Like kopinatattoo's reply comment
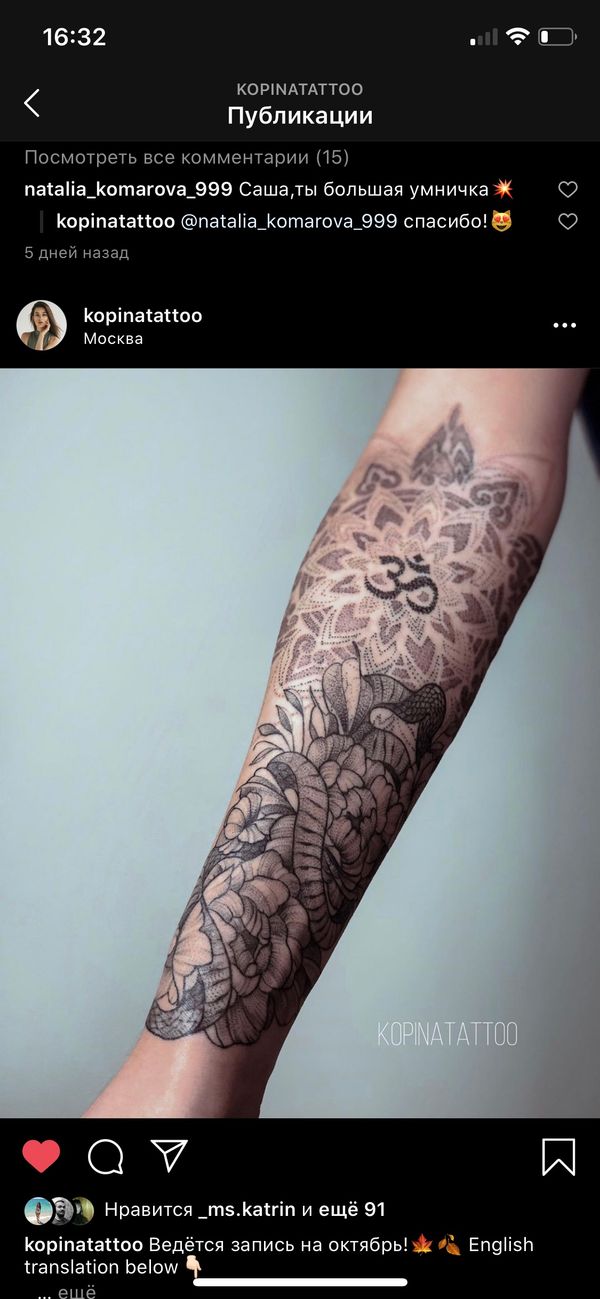The height and width of the screenshot is (1299, 600). tap(568, 222)
